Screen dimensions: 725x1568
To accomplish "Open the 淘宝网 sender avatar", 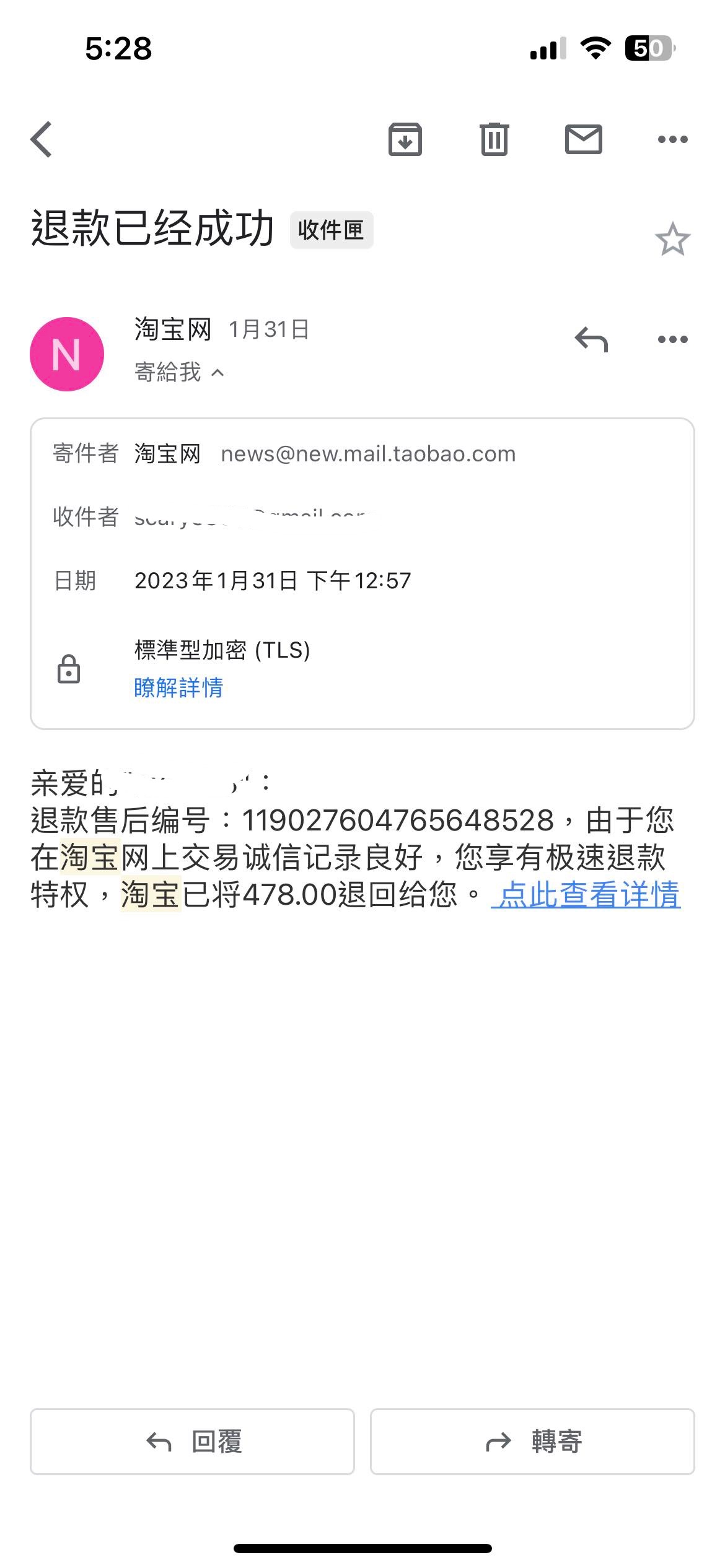I will (x=67, y=354).
